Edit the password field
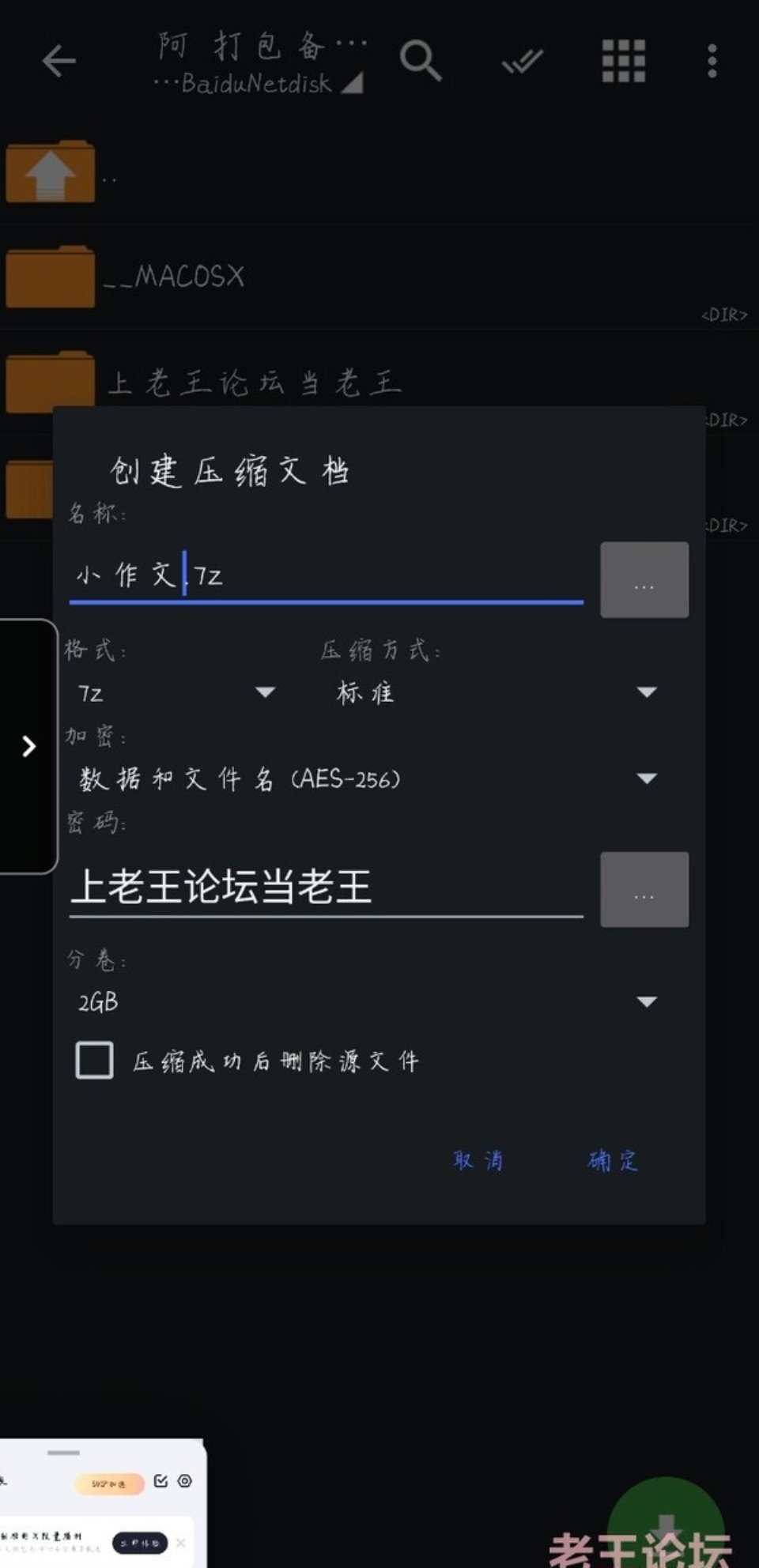This screenshot has width=759, height=1568. (326, 887)
